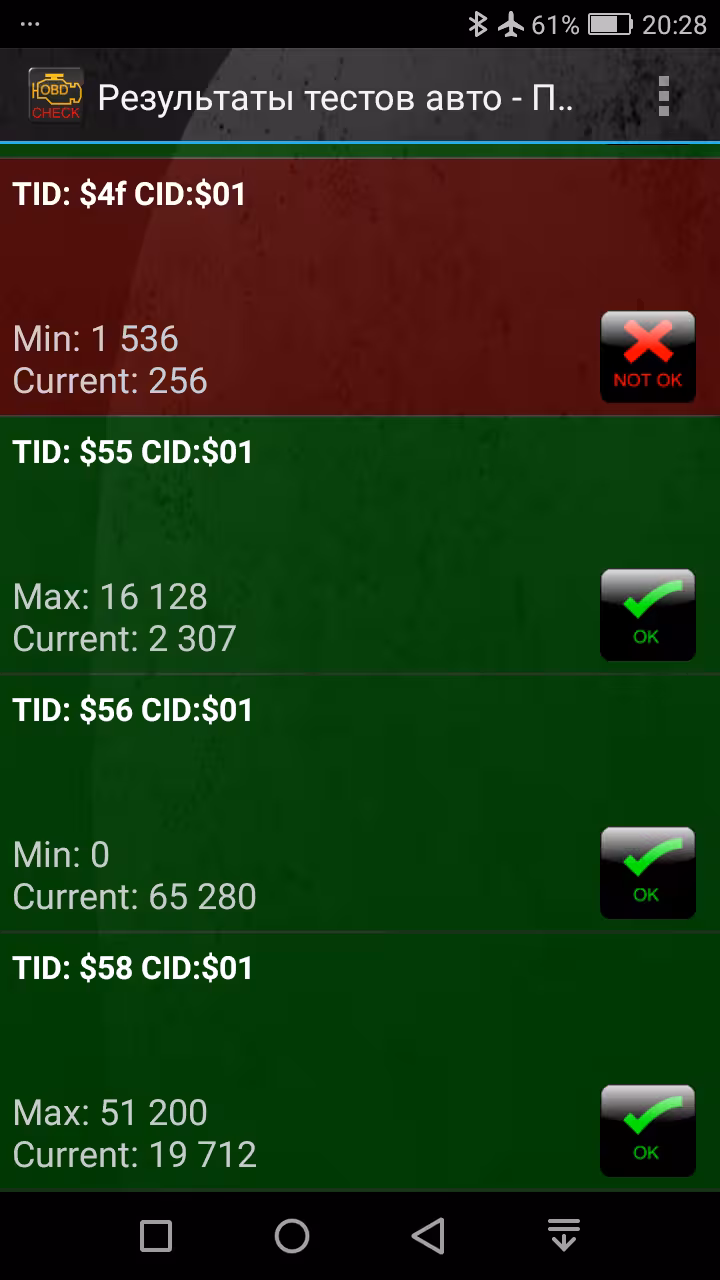Open test result TID $4f CID $01
720x1280 pixels.
[x=360, y=287]
